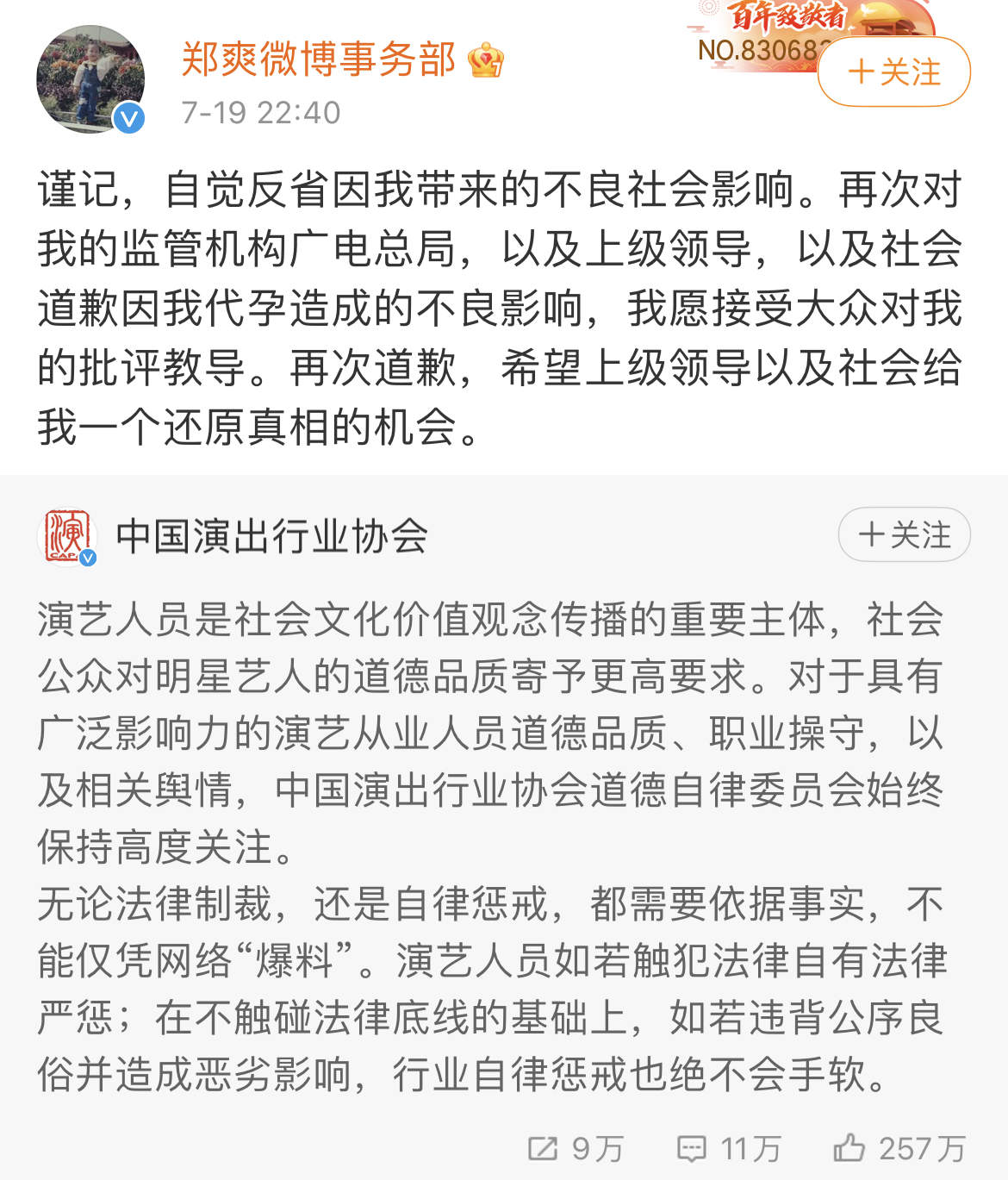Follow 中国演出行业协会 via the gray 关注 button
1008x1180 pixels.
click(904, 535)
